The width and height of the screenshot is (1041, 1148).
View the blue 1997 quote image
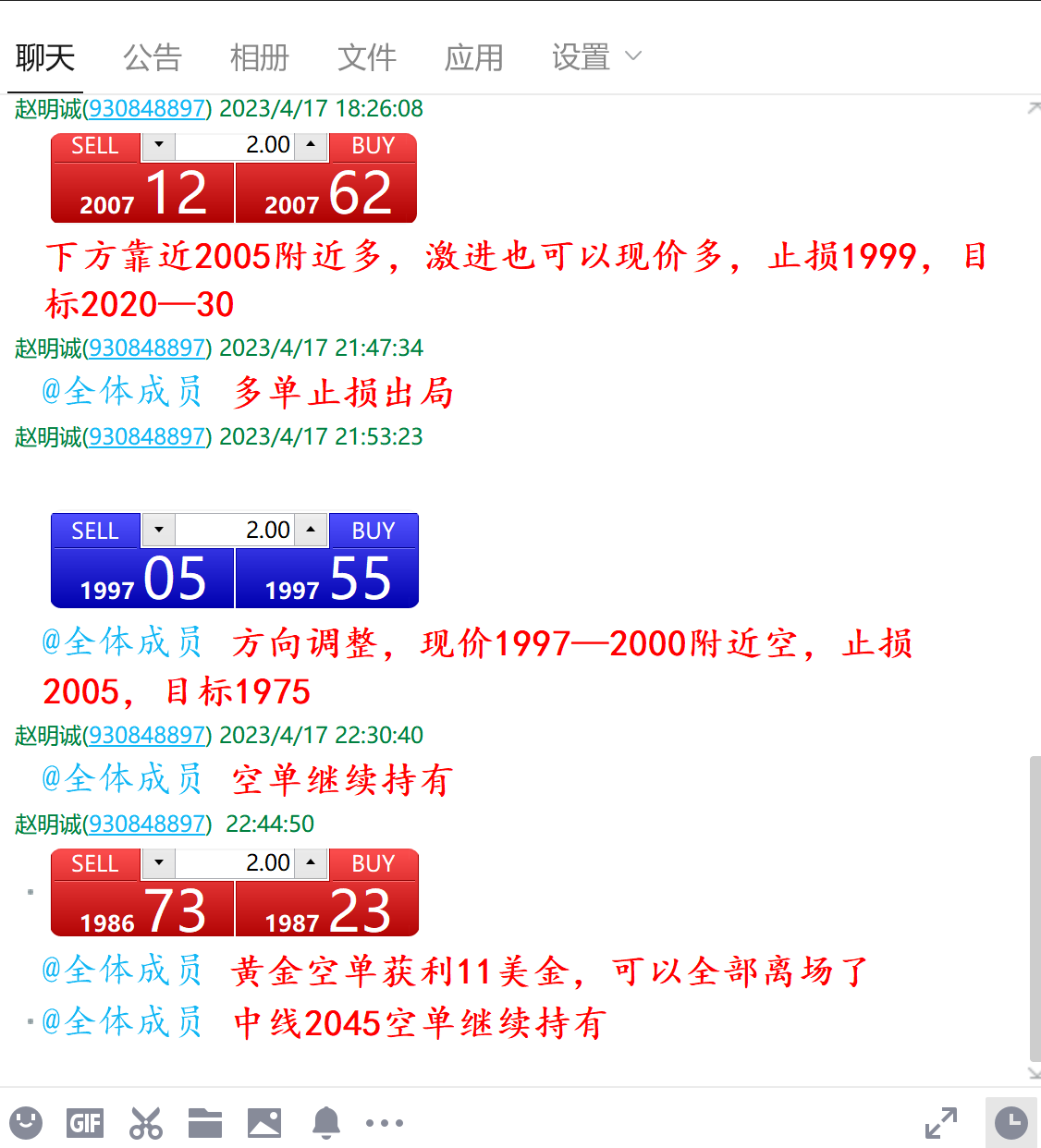click(x=234, y=560)
